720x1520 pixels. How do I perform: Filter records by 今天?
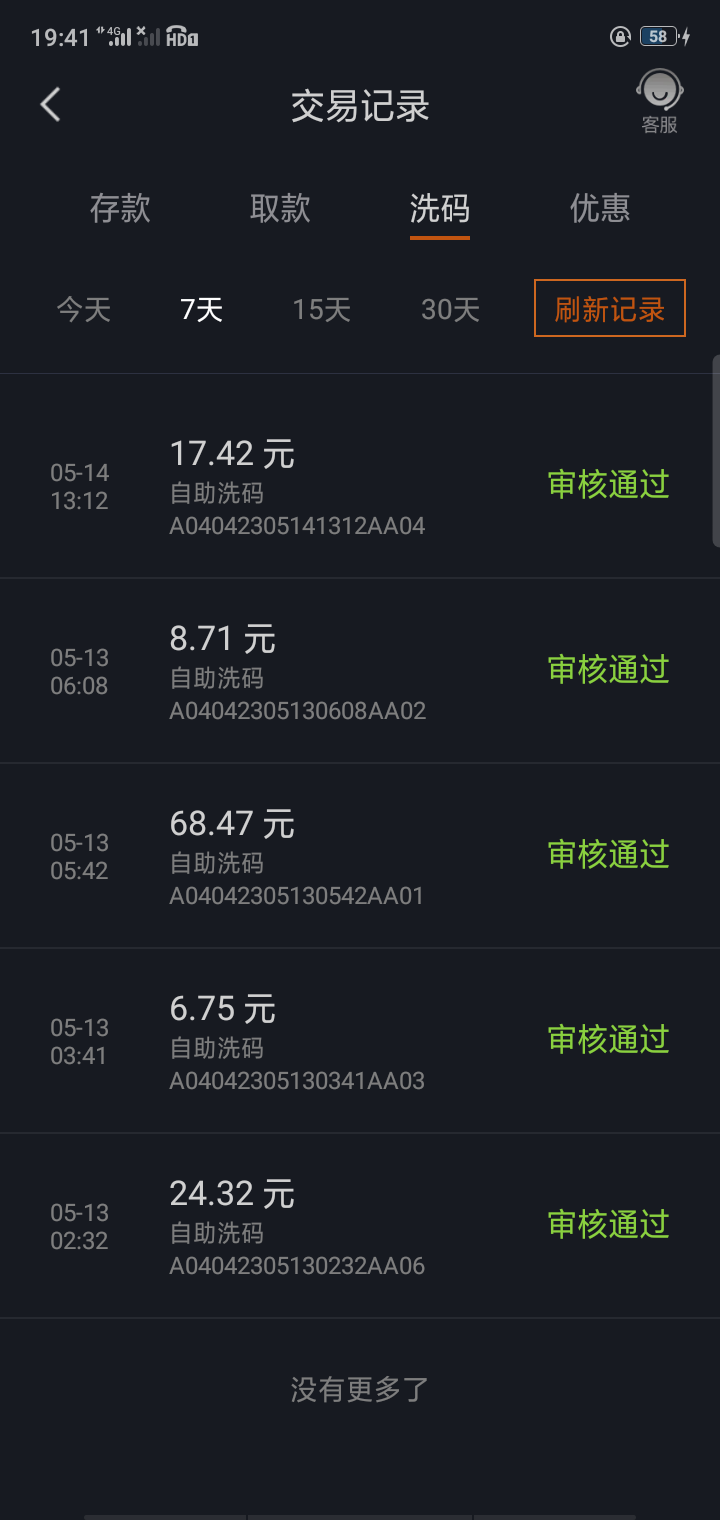pyautogui.click(x=83, y=309)
